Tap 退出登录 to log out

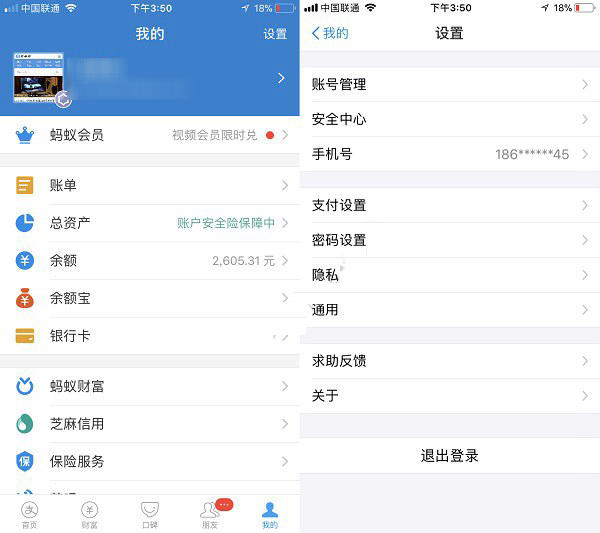450,456
